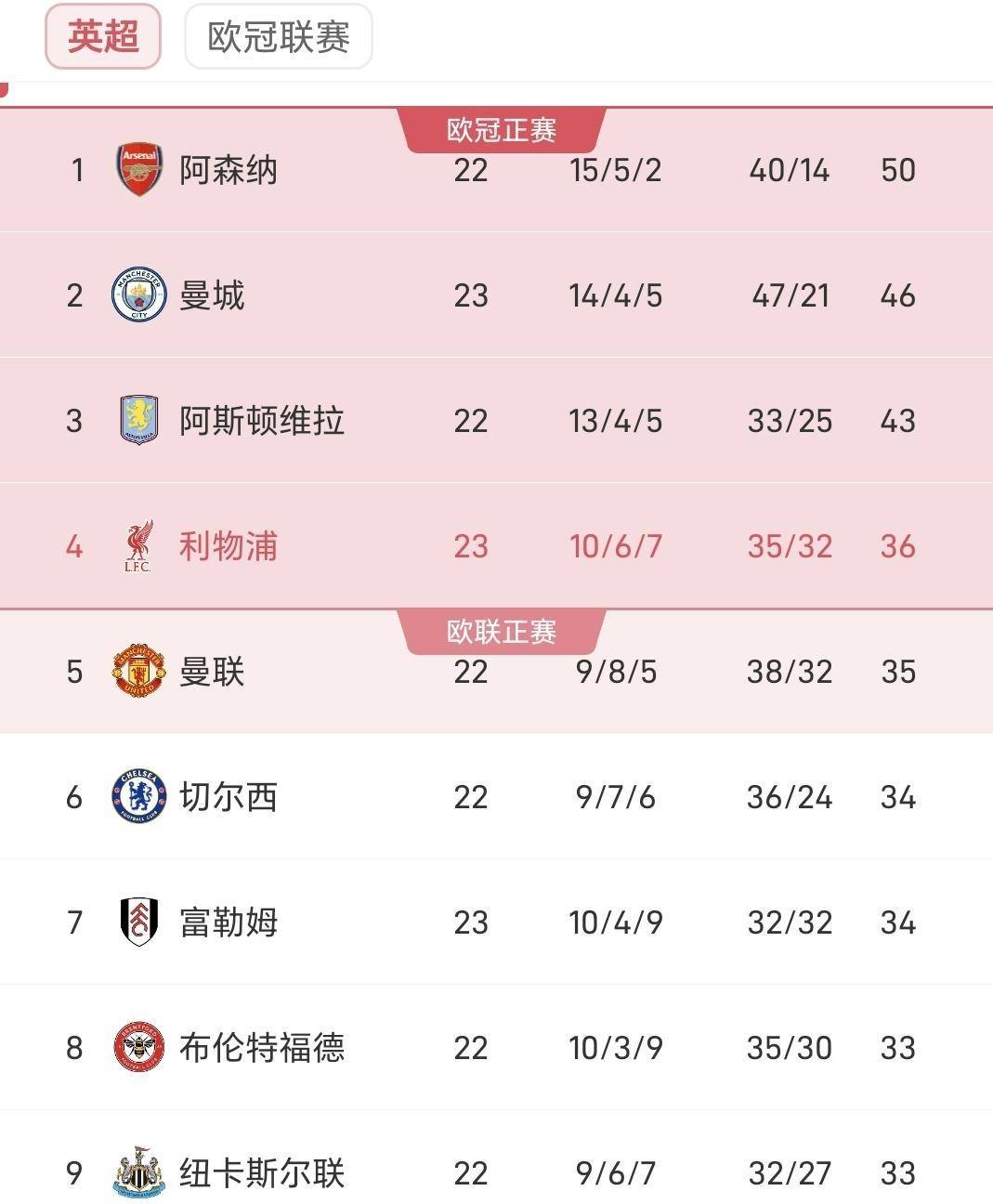Screen dimensions: 993x1204
Task: Click the Fulham crest icon
Action: (x=137, y=922)
